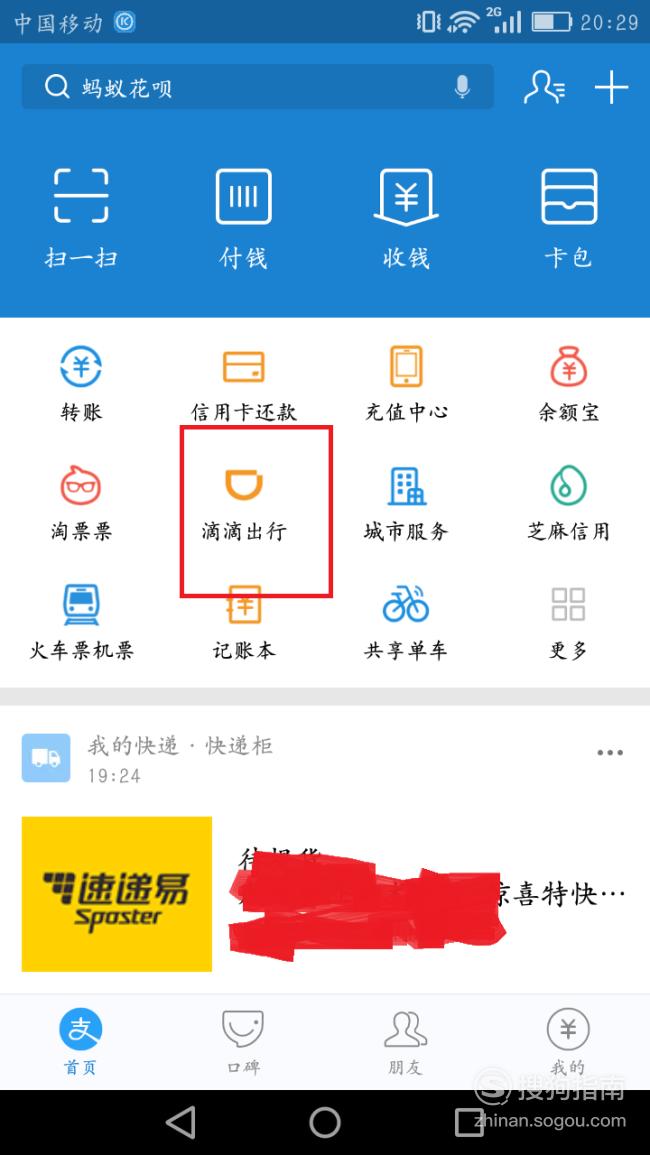The image size is (650, 1155).
Task: Open the contacts icon in top bar
Action: click(545, 87)
